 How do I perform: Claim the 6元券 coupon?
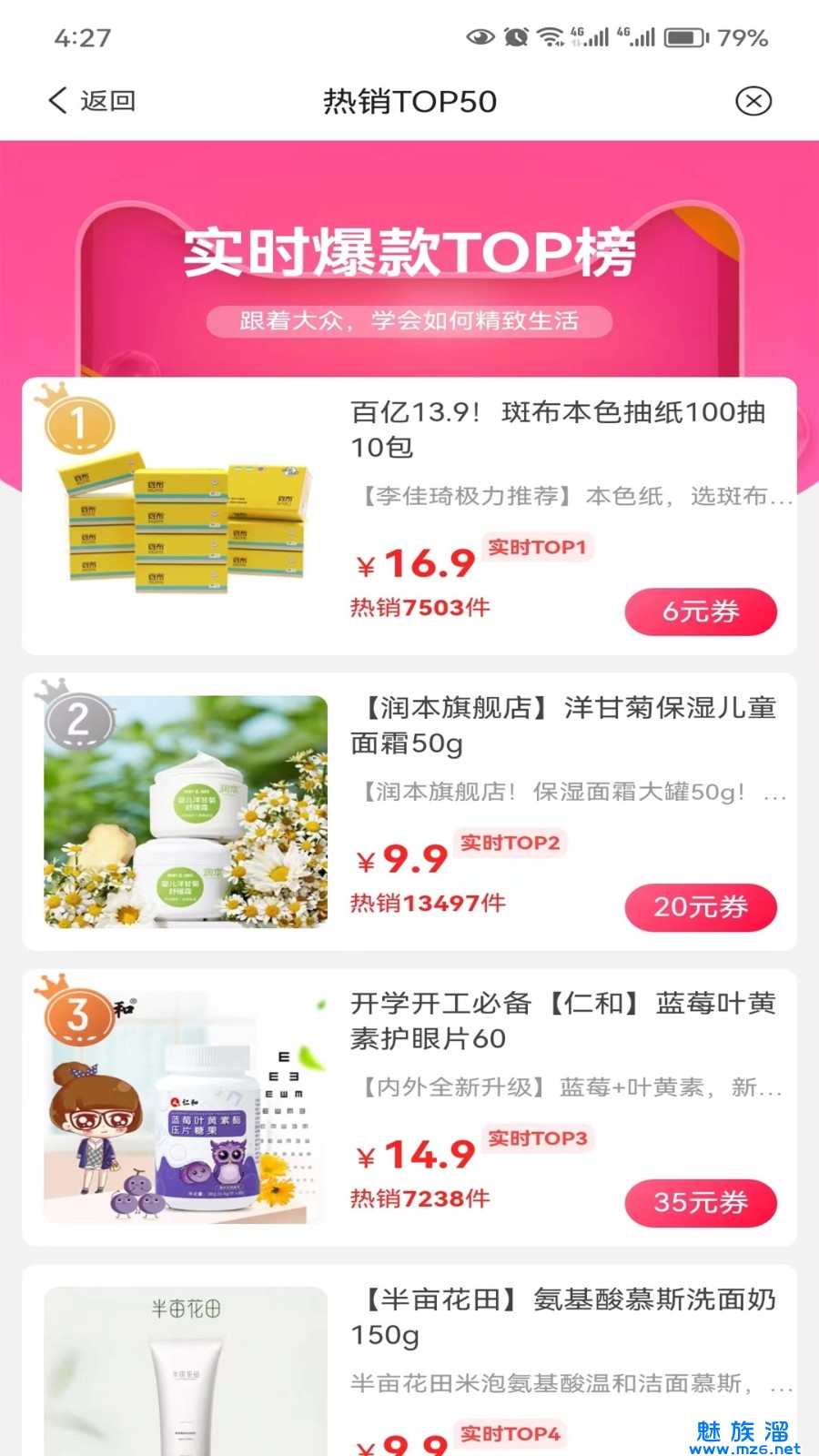700,612
